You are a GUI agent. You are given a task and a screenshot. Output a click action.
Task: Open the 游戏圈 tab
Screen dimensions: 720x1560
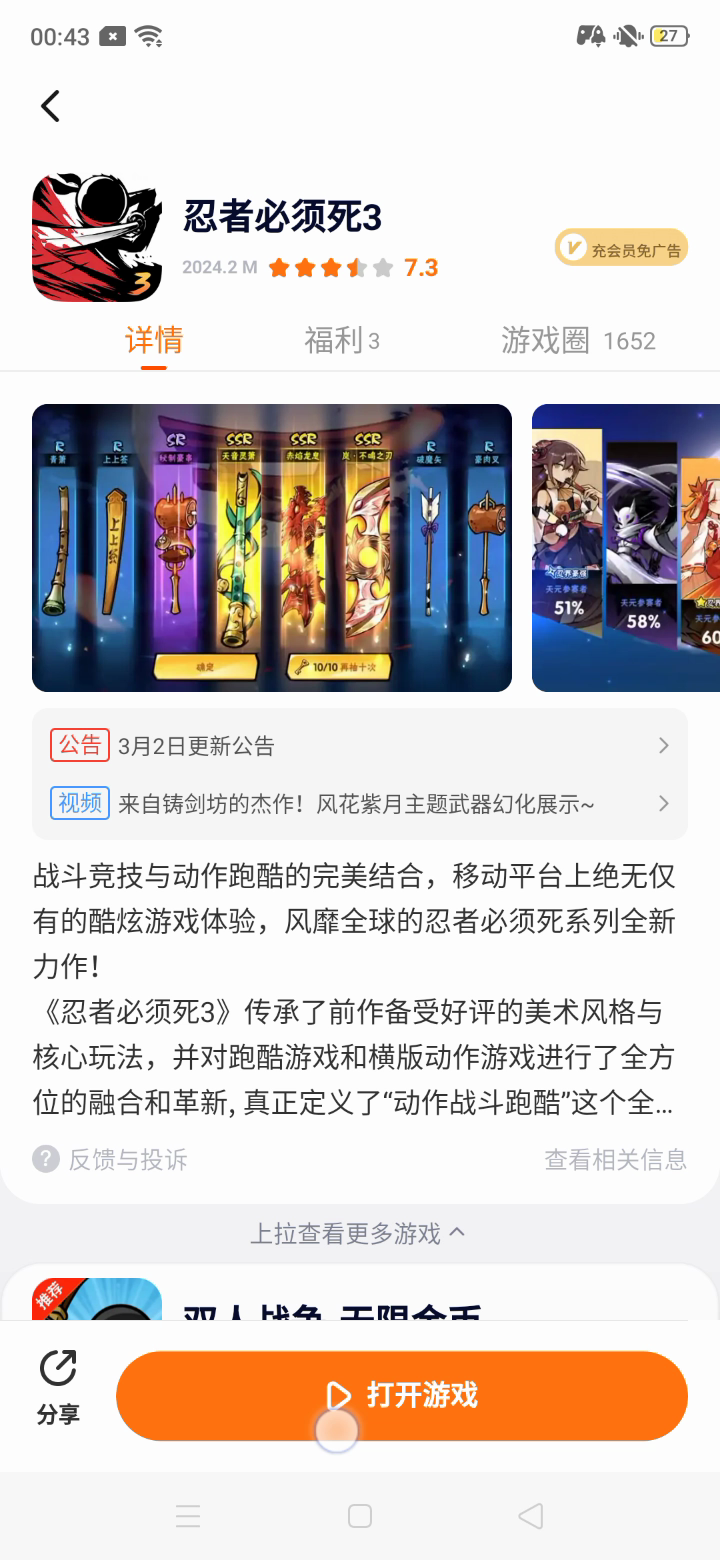577,340
